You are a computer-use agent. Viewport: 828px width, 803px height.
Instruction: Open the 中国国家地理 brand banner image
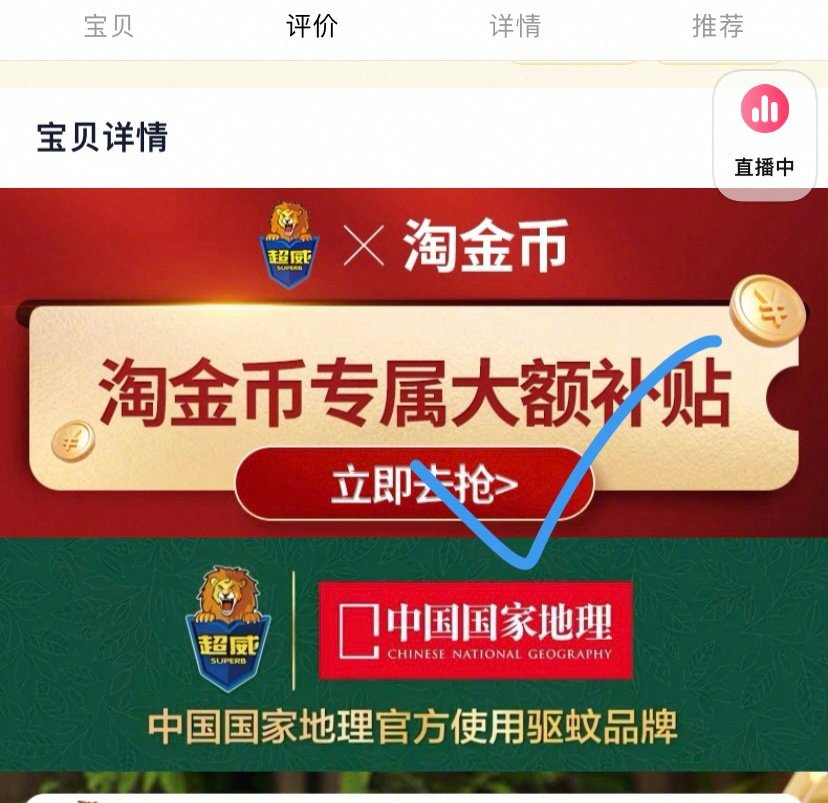pyautogui.click(x=414, y=655)
